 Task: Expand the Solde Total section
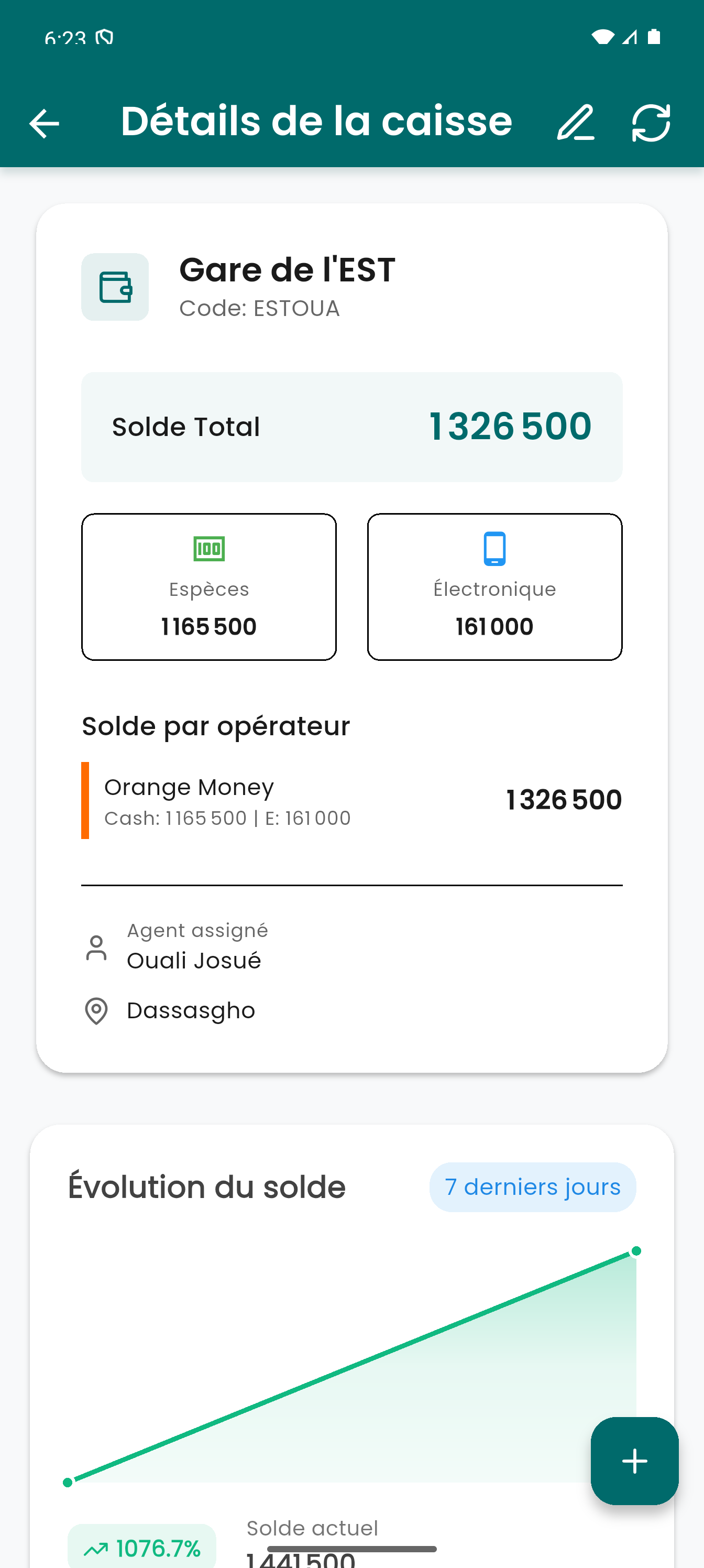tap(351, 426)
